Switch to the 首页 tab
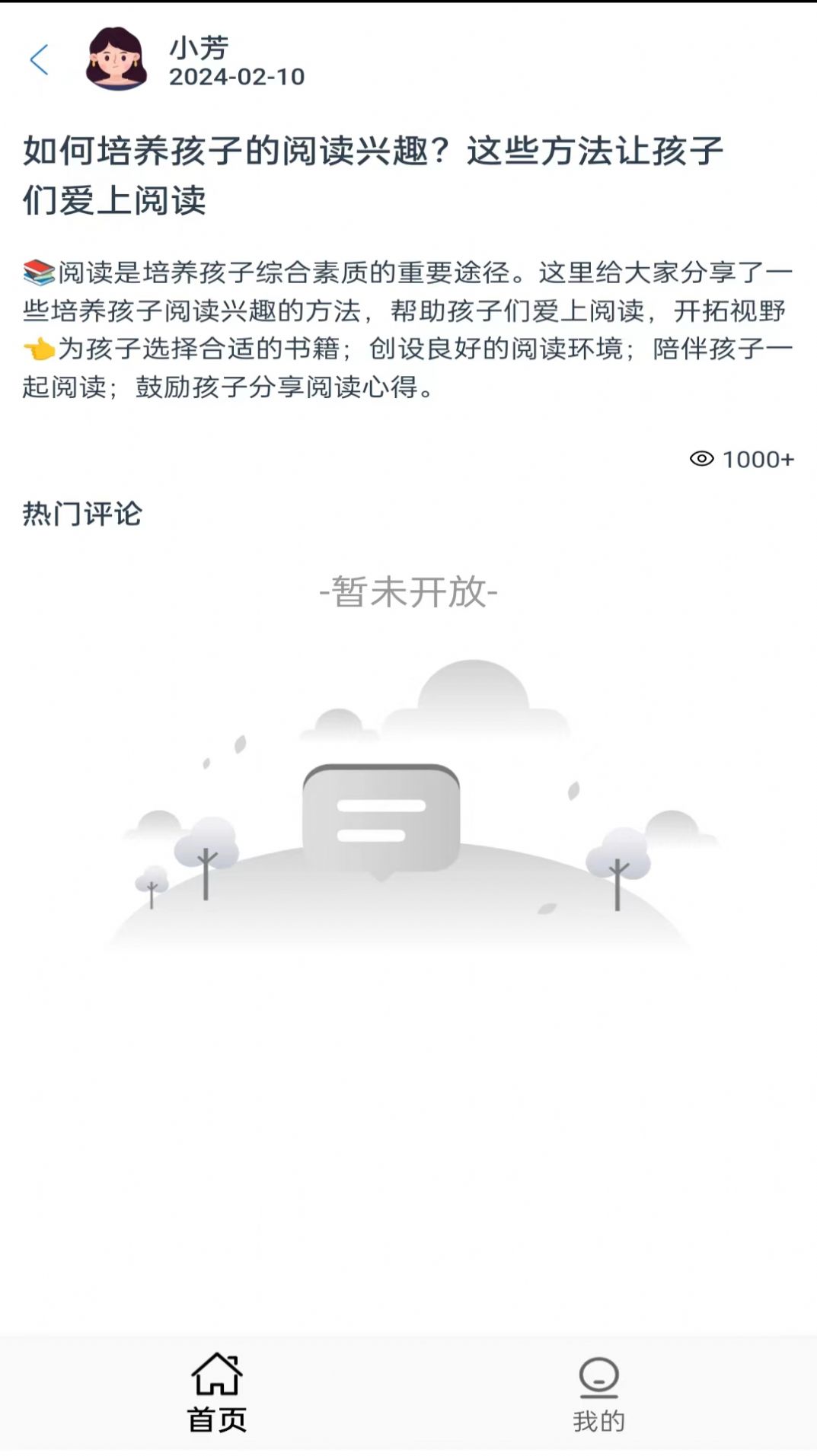Screen dimensions: 817x1456 pos(217,1394)
